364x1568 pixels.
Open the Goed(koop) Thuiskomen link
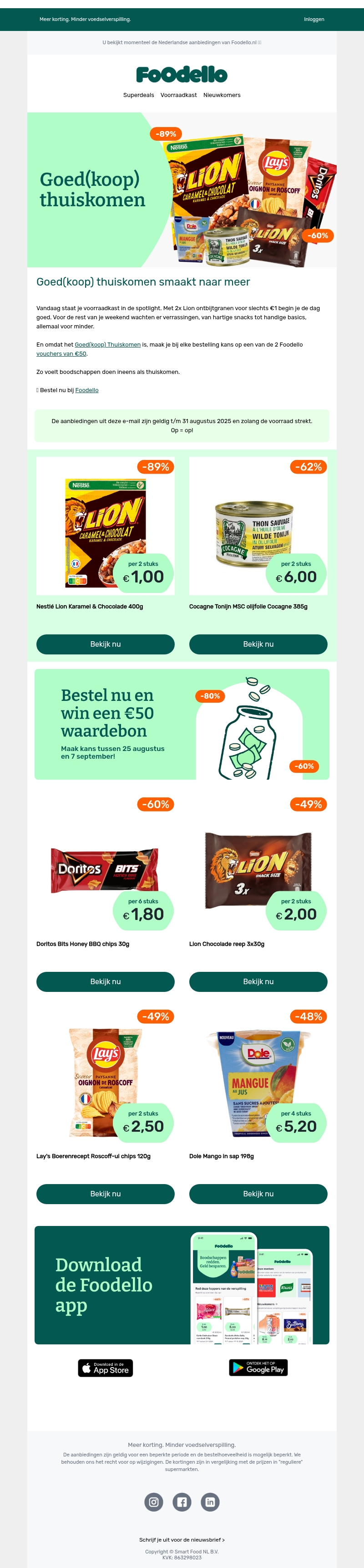tap(107, 344)
